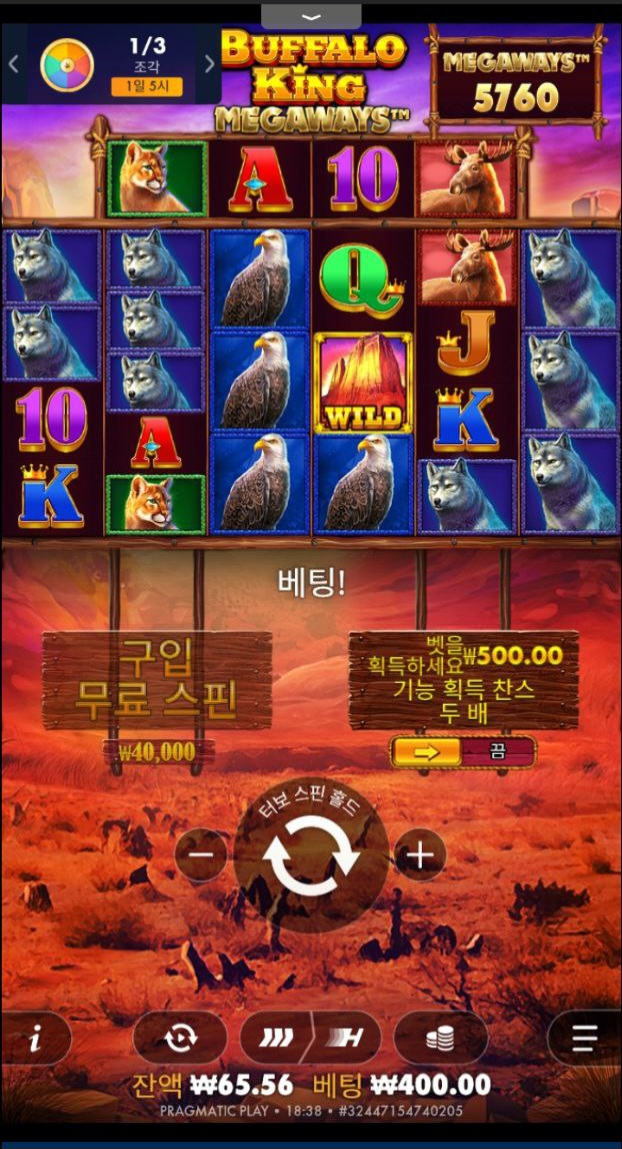This screenshot has width=622, height=1149.
Task: Decrease the bet with minus
Action: tap(201, 856)
